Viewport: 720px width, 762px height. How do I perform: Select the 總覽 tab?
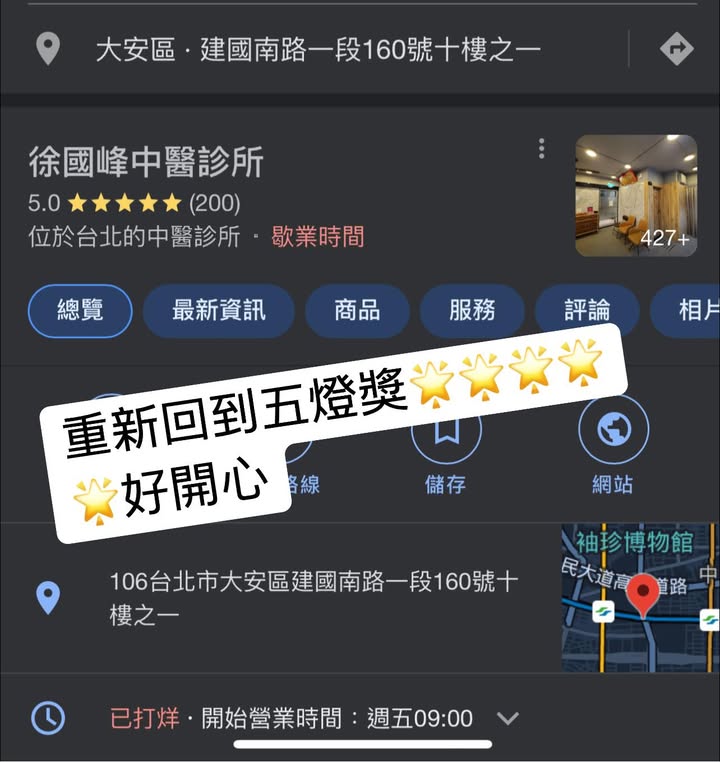(80, 311)
